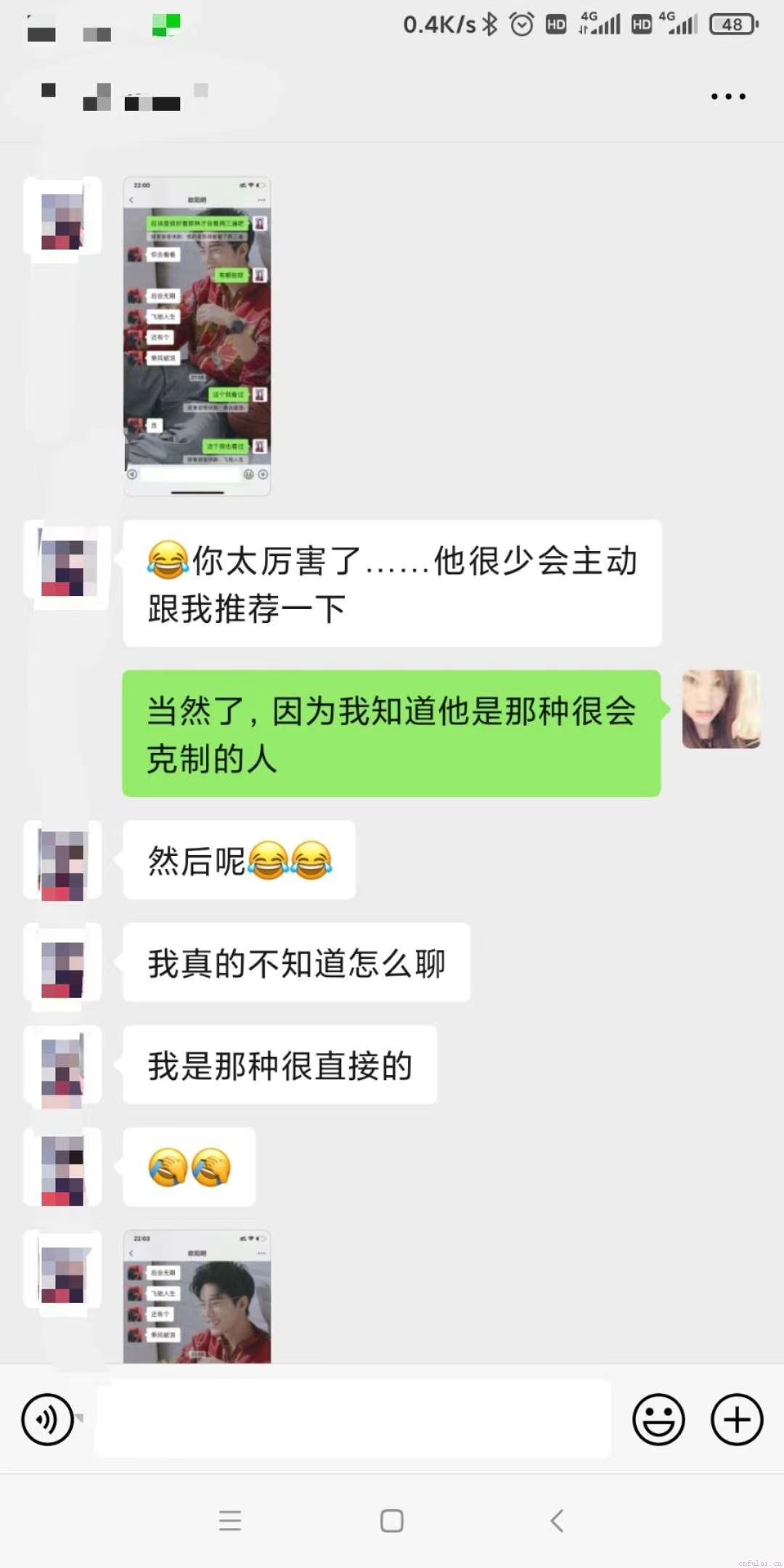Screen dimensions: 784x1568
Task: Go back from the chat
Action: pyautogui.click(x=48, y=91)
